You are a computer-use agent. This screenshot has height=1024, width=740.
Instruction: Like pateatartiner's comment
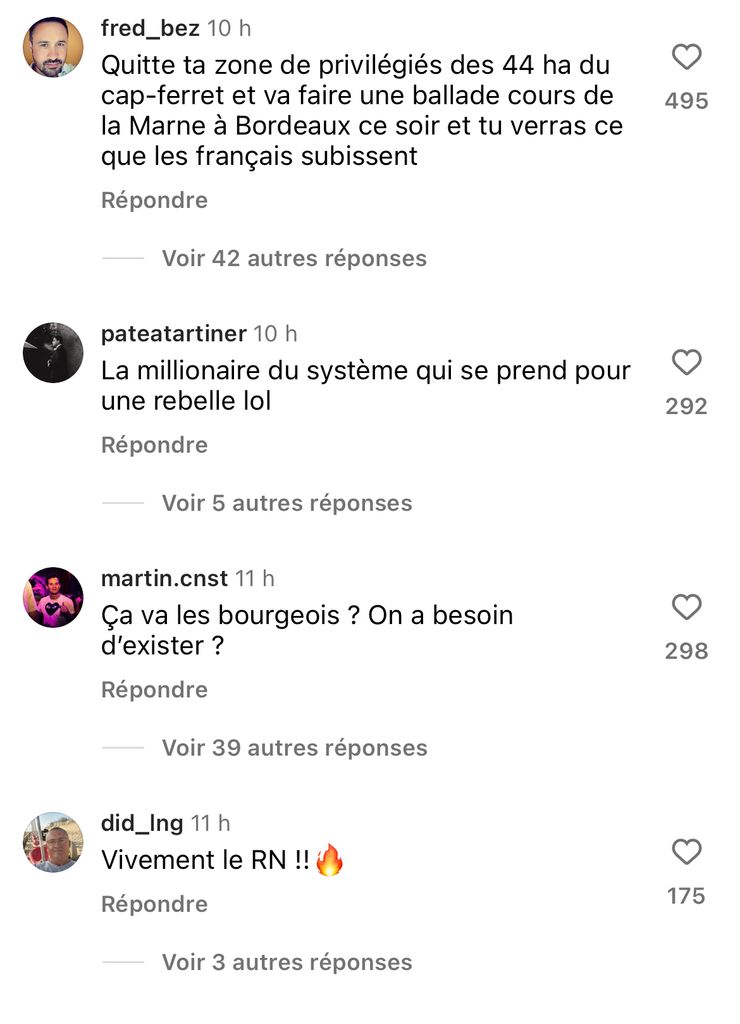click(x=686, y=363)
